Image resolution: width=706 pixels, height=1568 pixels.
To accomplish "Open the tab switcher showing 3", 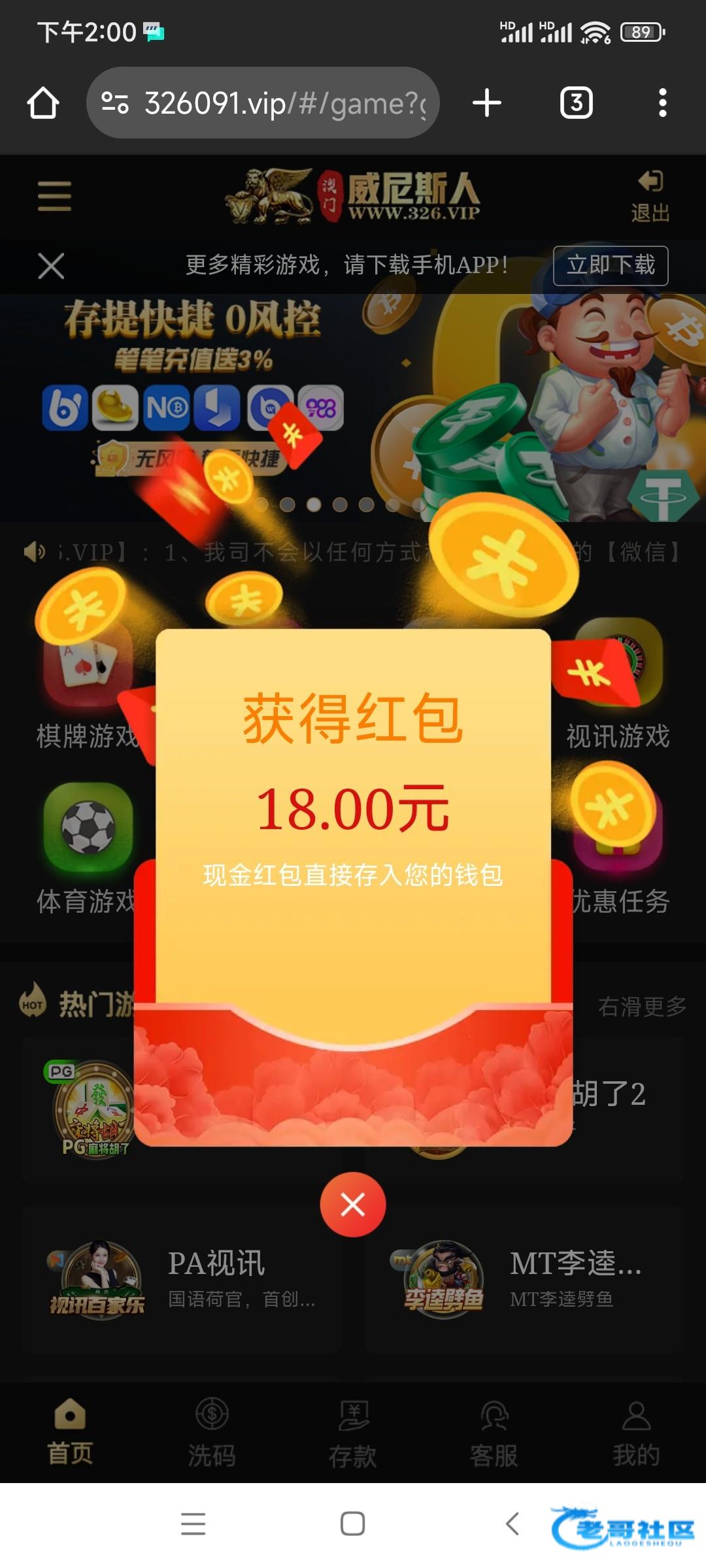I will [576, 103].
